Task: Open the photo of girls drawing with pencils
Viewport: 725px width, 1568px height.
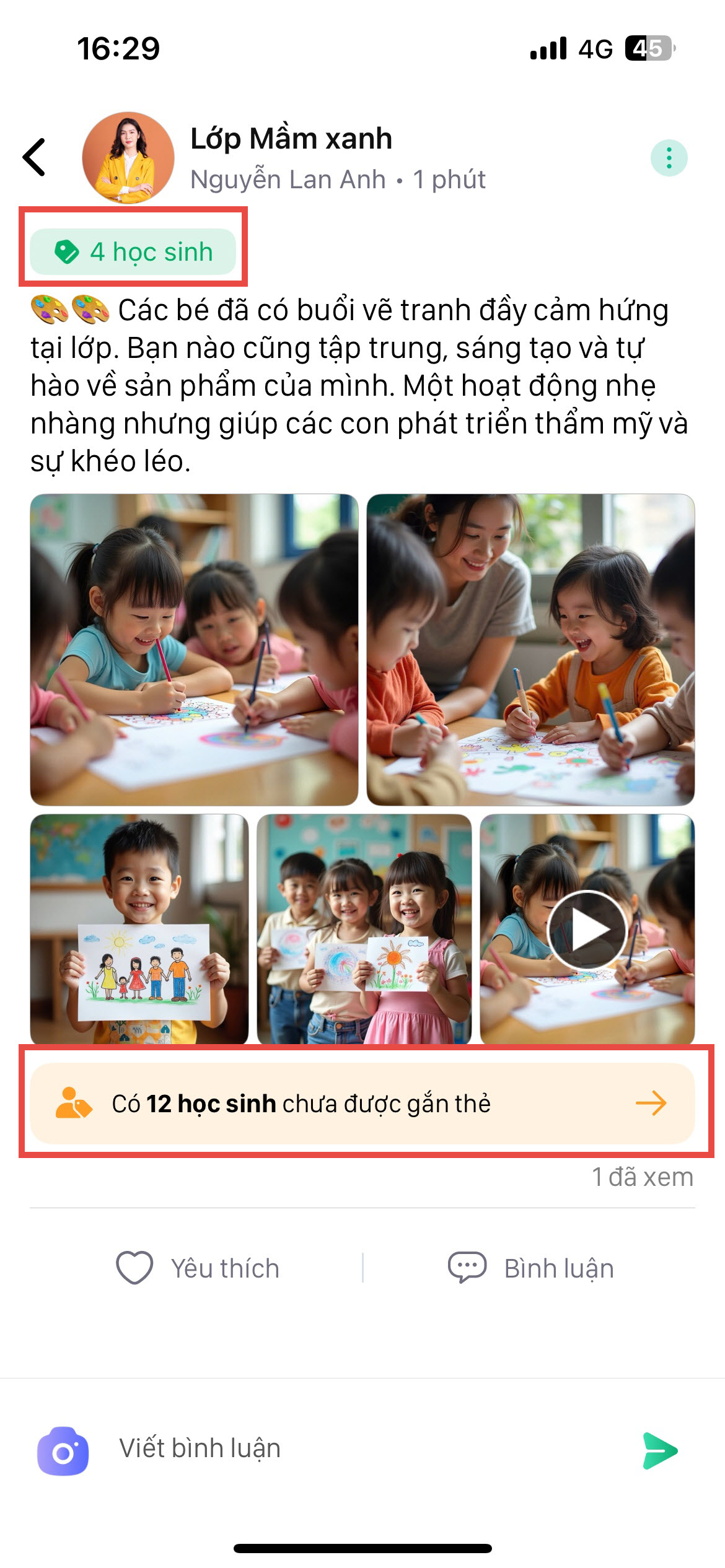Action: pos(194,649)
